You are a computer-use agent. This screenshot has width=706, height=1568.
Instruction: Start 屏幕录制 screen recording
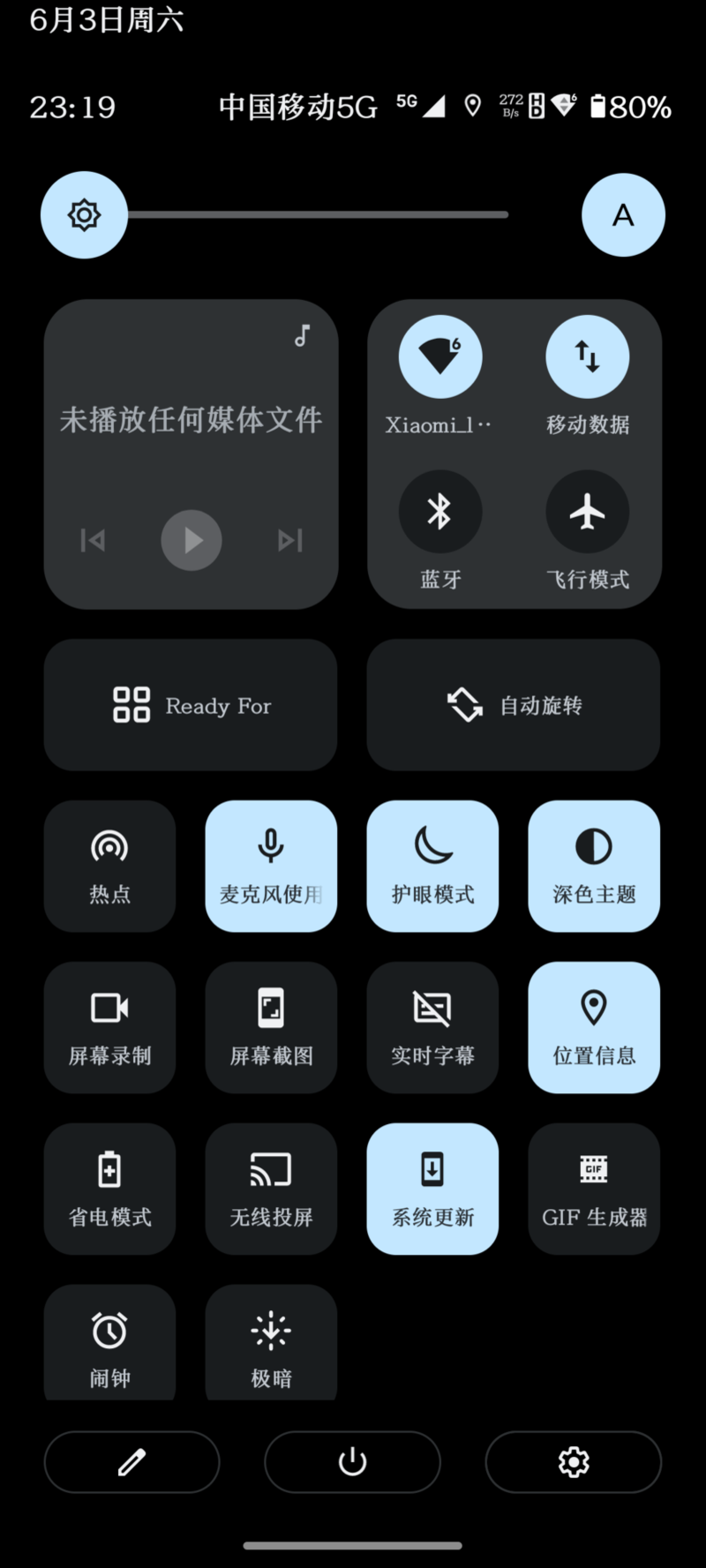point(109,1028)
